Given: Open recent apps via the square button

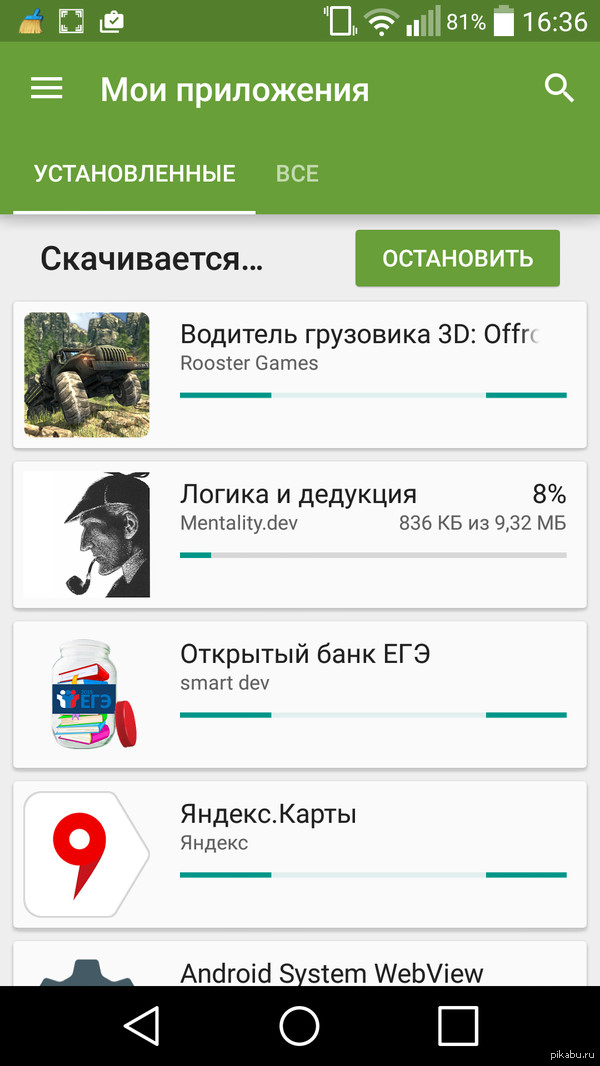Looking at the screenshot, I should [458, 1026].
